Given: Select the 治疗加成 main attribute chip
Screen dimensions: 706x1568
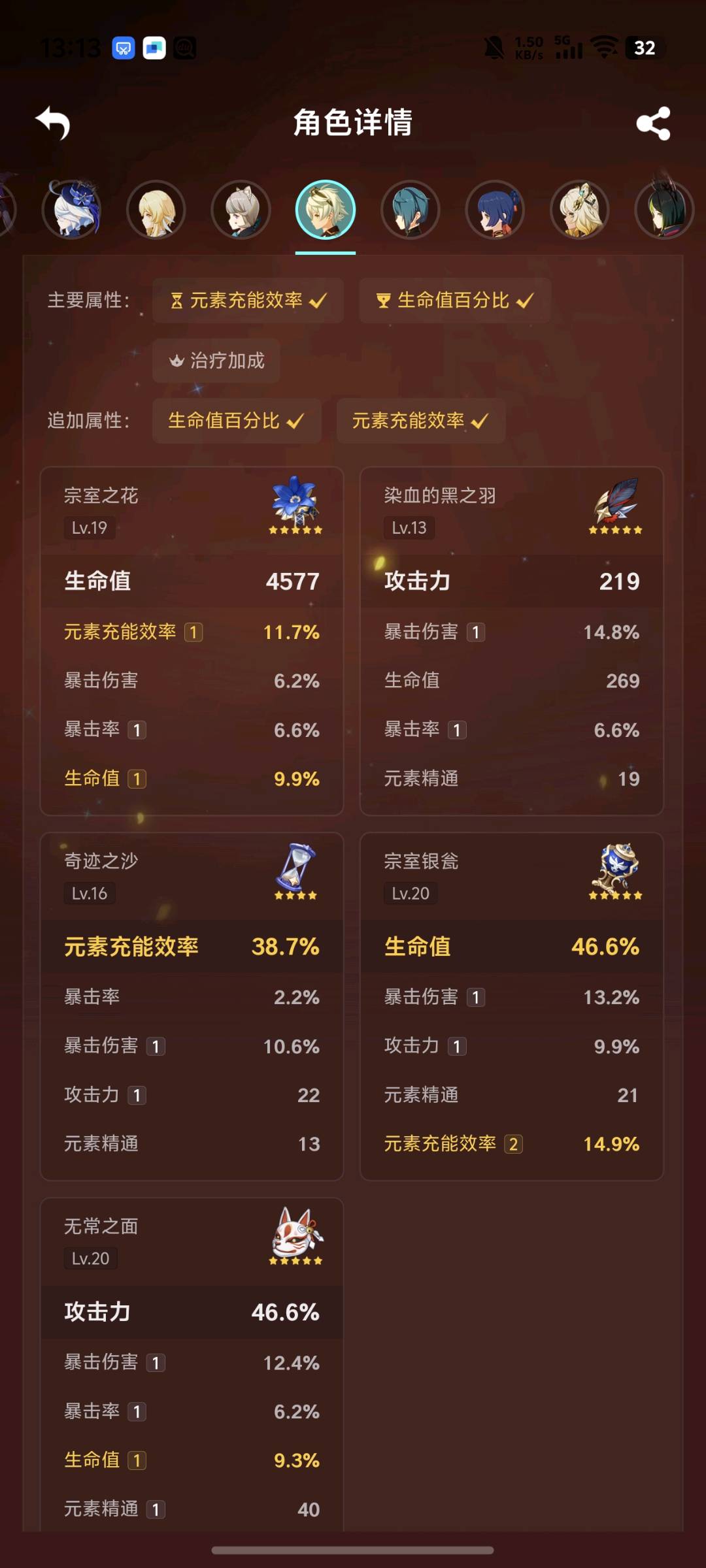Looking at the screenshot, I should pyautogui.click(x=216, y=361).
